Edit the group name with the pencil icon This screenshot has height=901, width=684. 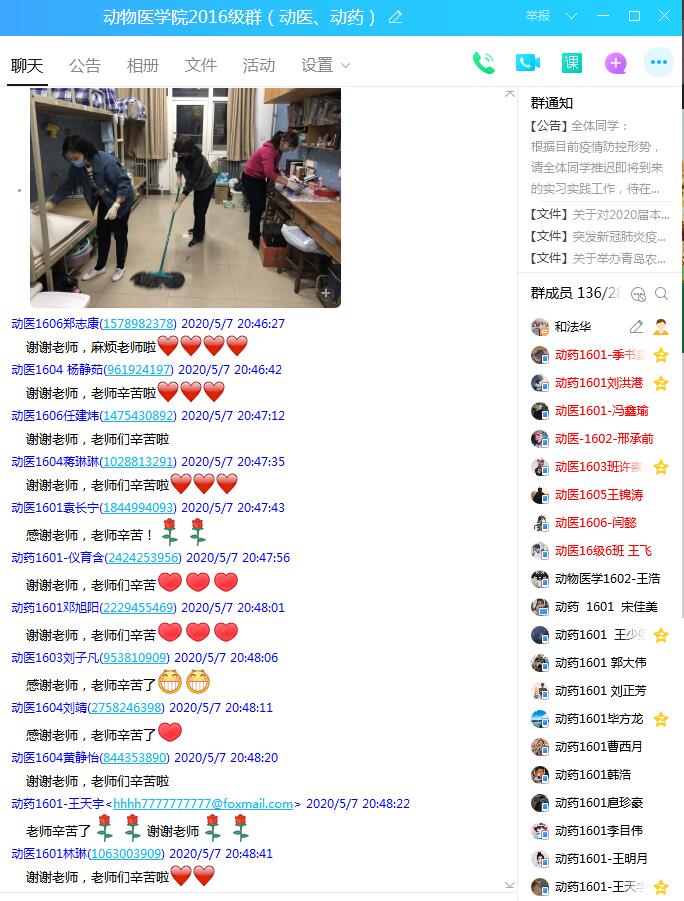point(395,17)
